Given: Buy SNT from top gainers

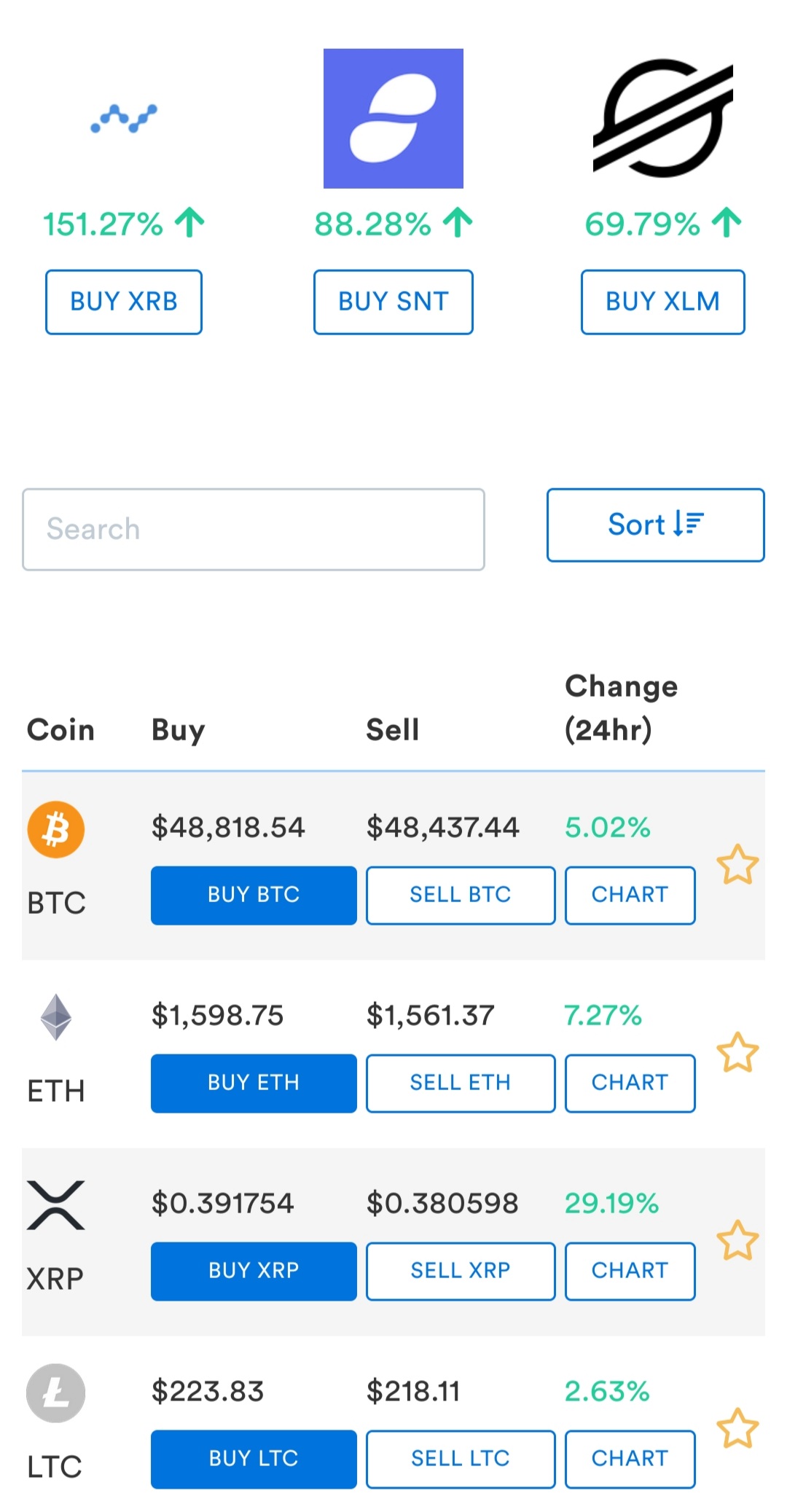Looking at the screenshot, I should point(393,302).
